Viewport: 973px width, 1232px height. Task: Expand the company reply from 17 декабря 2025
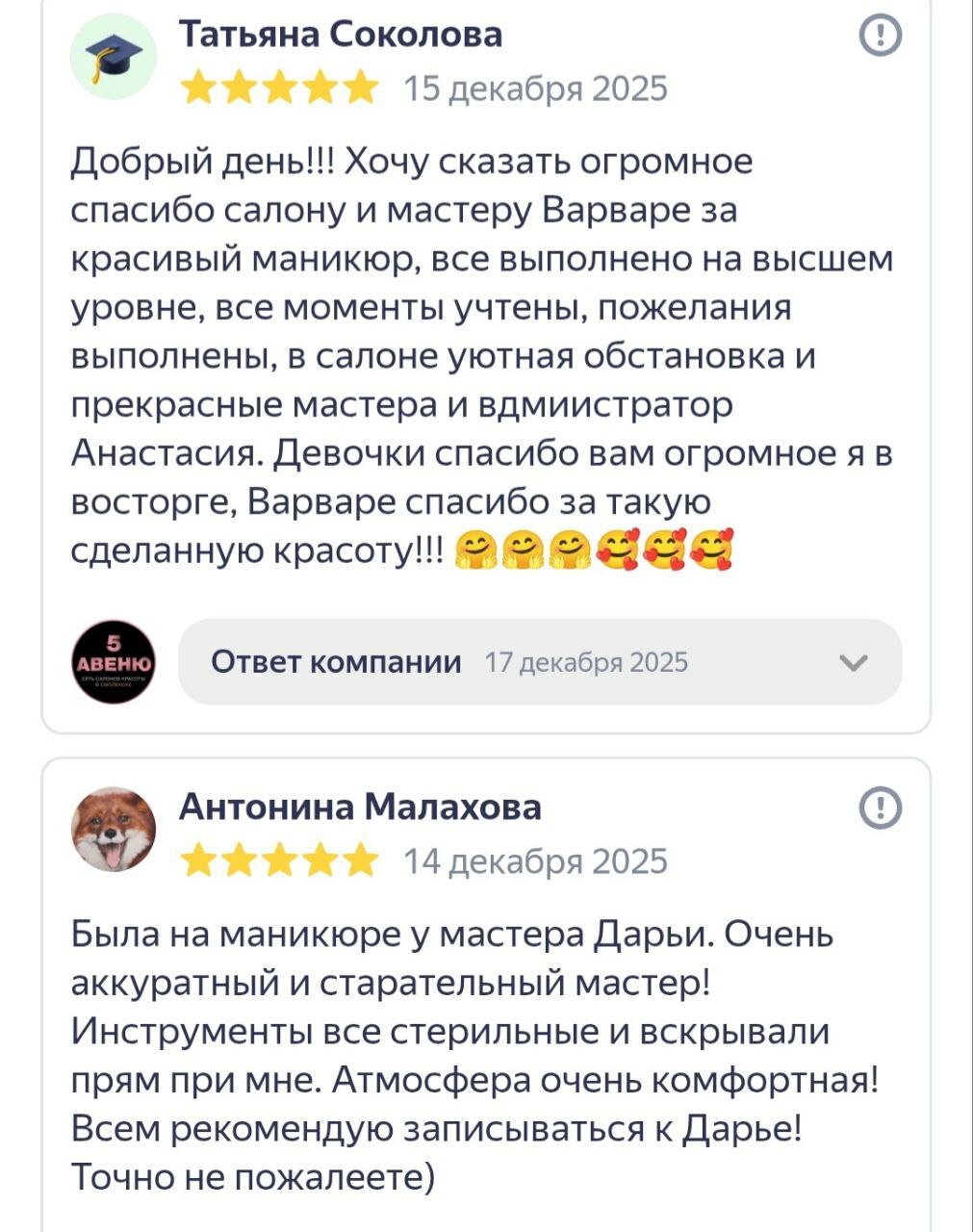click(853, 662)
